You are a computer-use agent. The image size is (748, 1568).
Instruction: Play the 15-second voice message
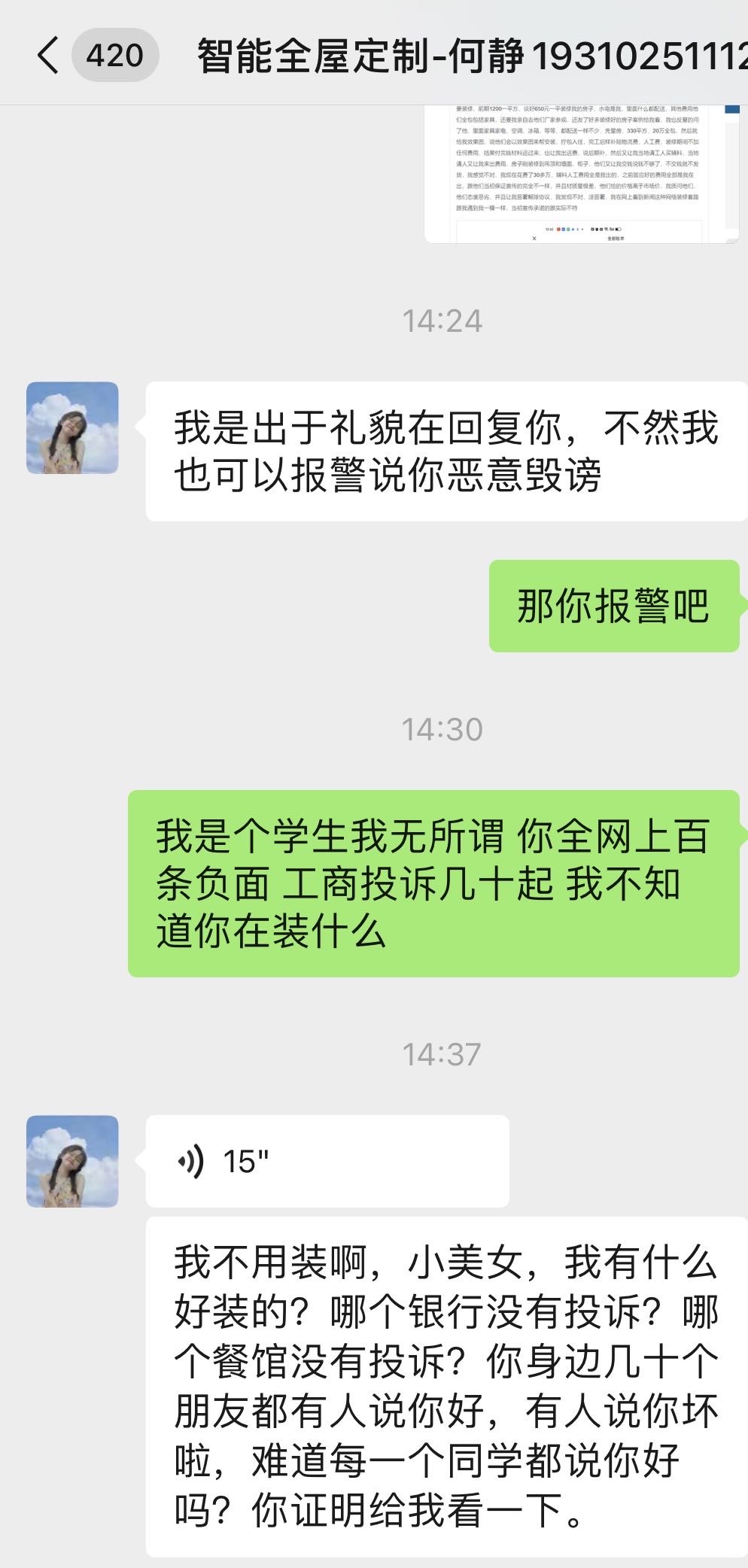(327, 1161)
